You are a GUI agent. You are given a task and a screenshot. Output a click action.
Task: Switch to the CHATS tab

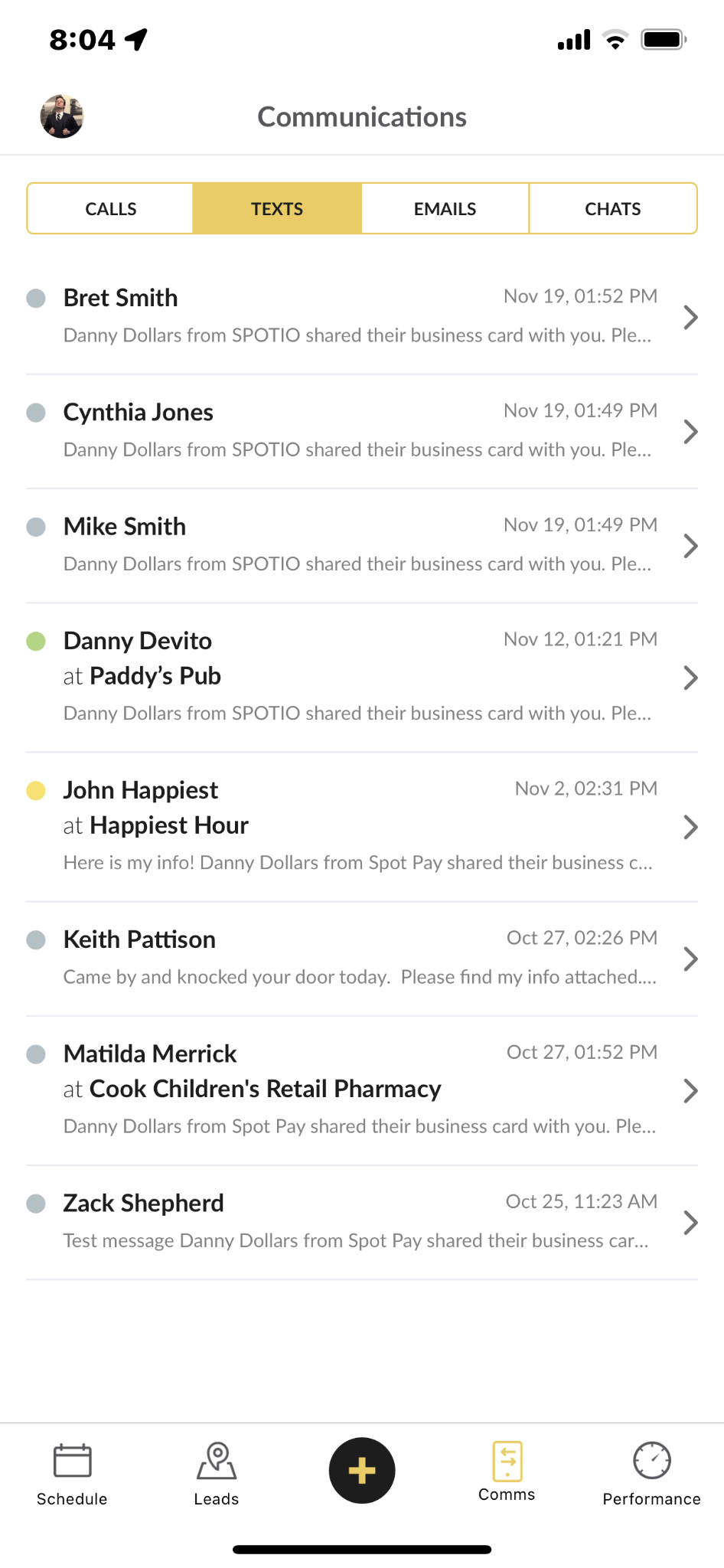[x=613, y=208]
